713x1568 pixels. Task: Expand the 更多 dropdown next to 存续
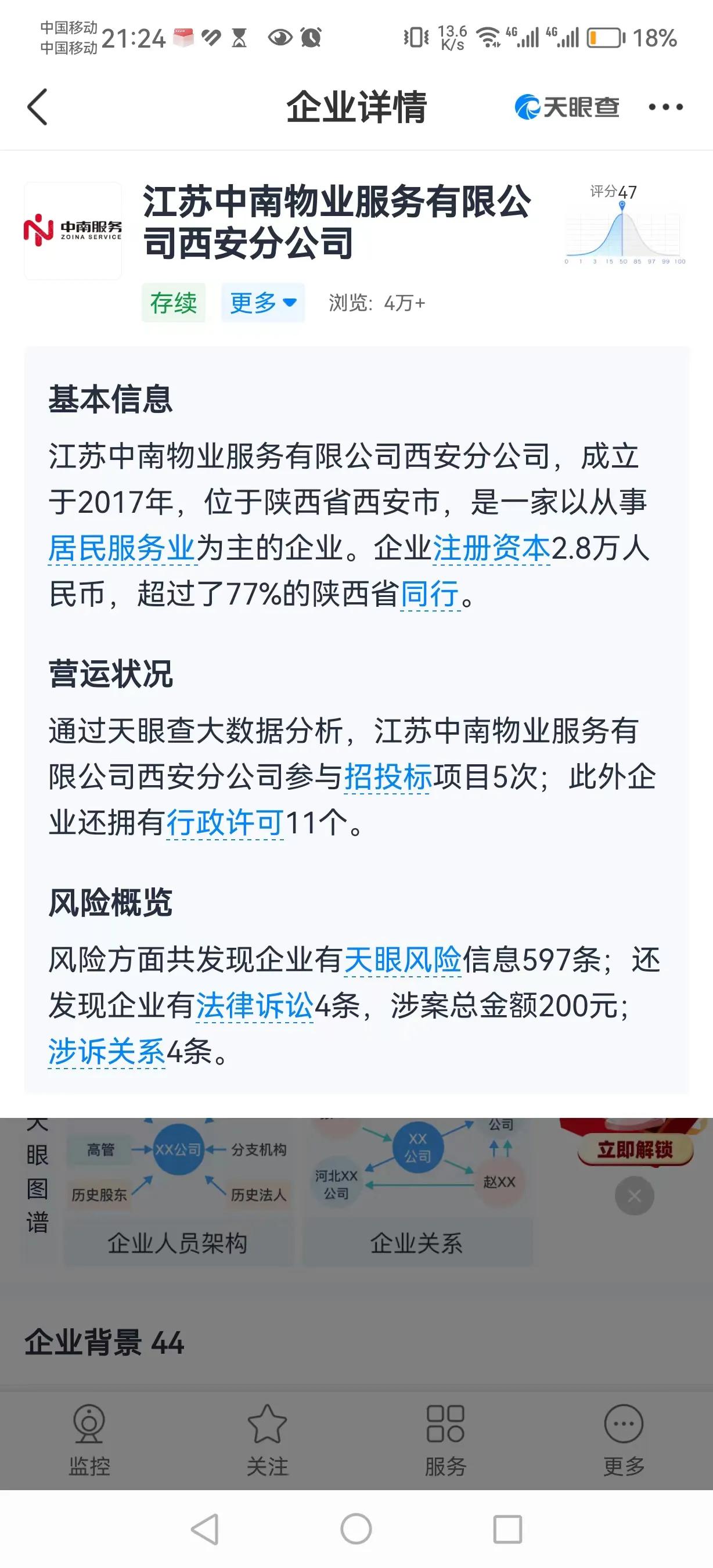263,303
